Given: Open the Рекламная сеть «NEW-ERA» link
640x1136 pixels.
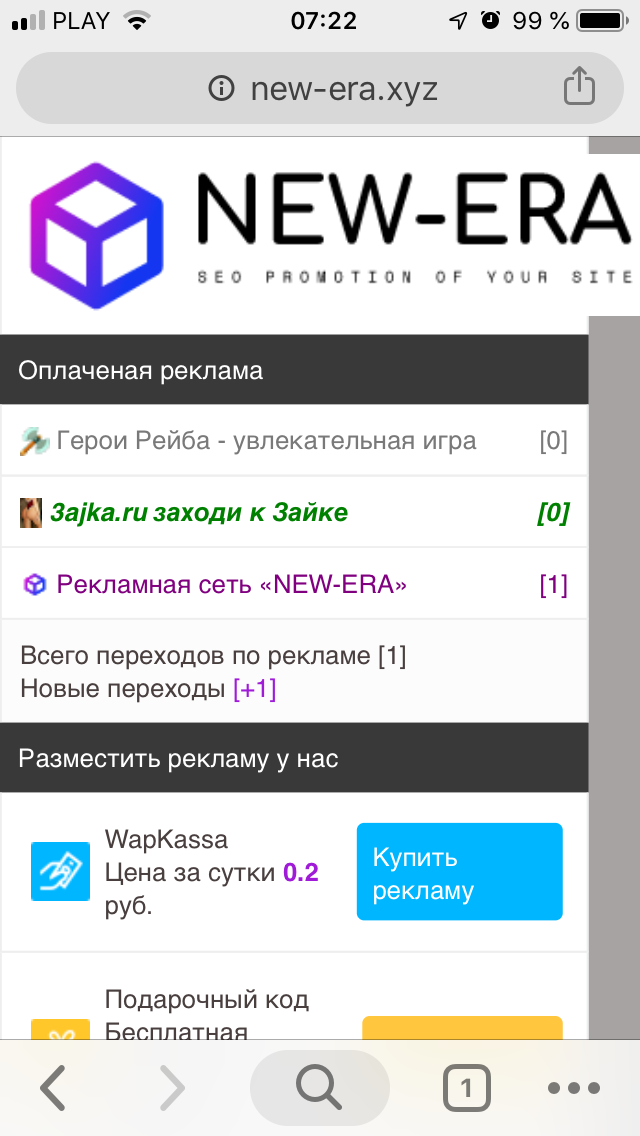Looking at the screenshot, I should (231, 585).
